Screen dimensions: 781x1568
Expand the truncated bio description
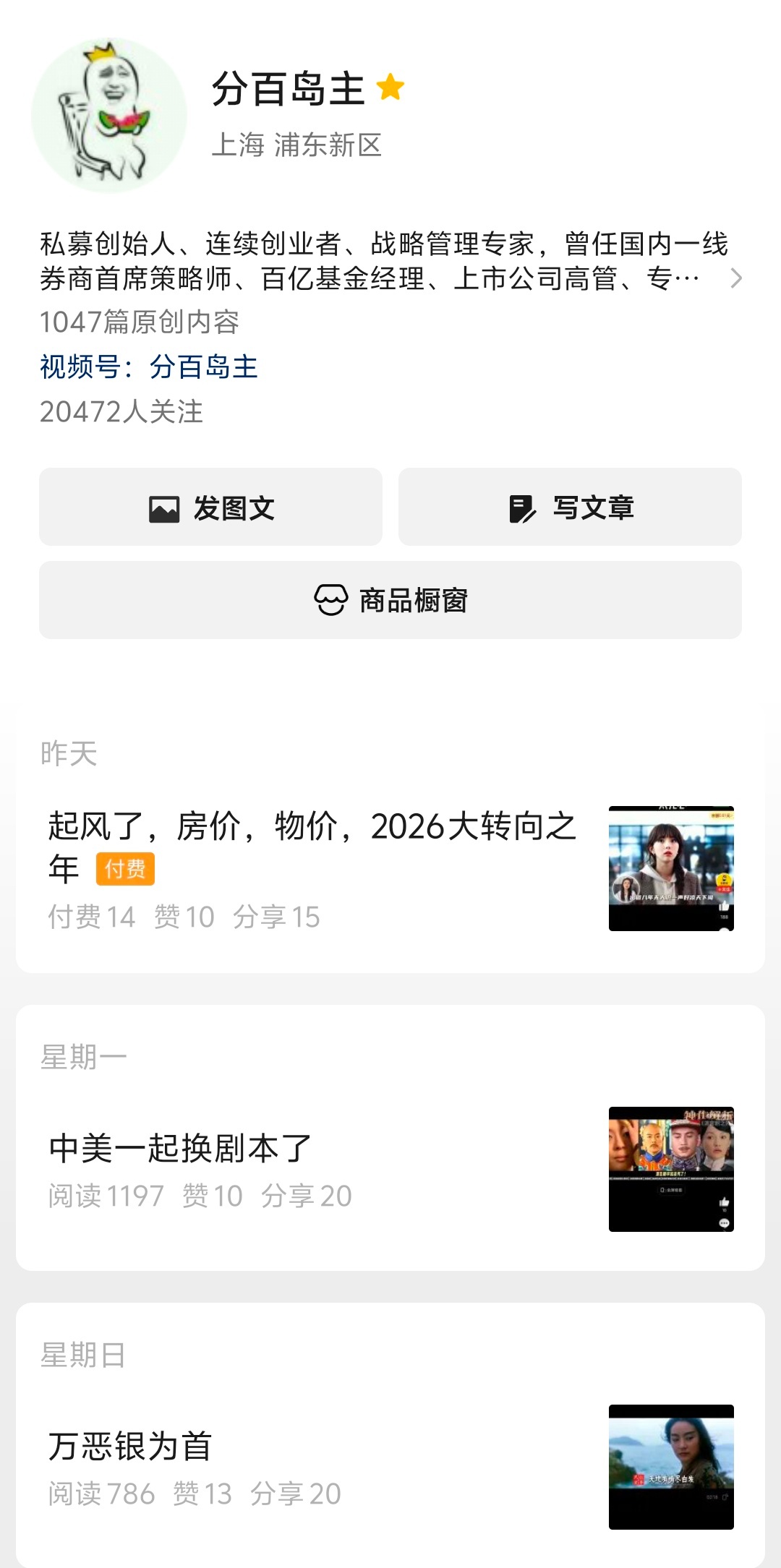click(362, 260)
